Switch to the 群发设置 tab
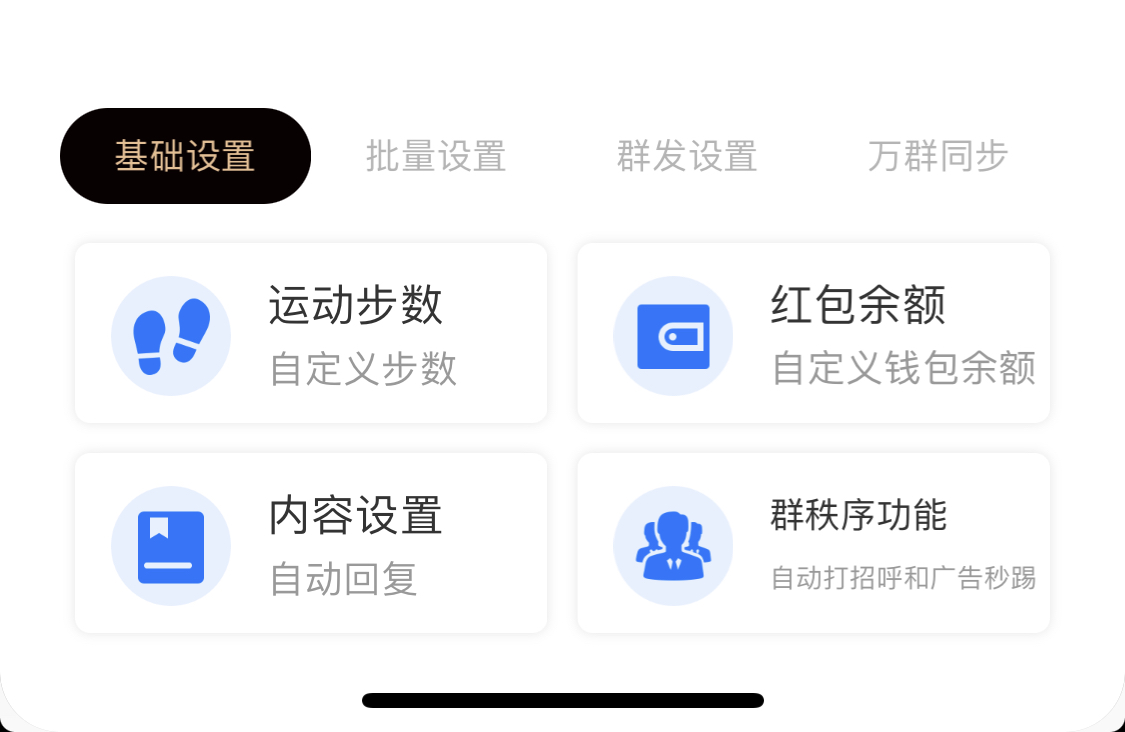 687,156
